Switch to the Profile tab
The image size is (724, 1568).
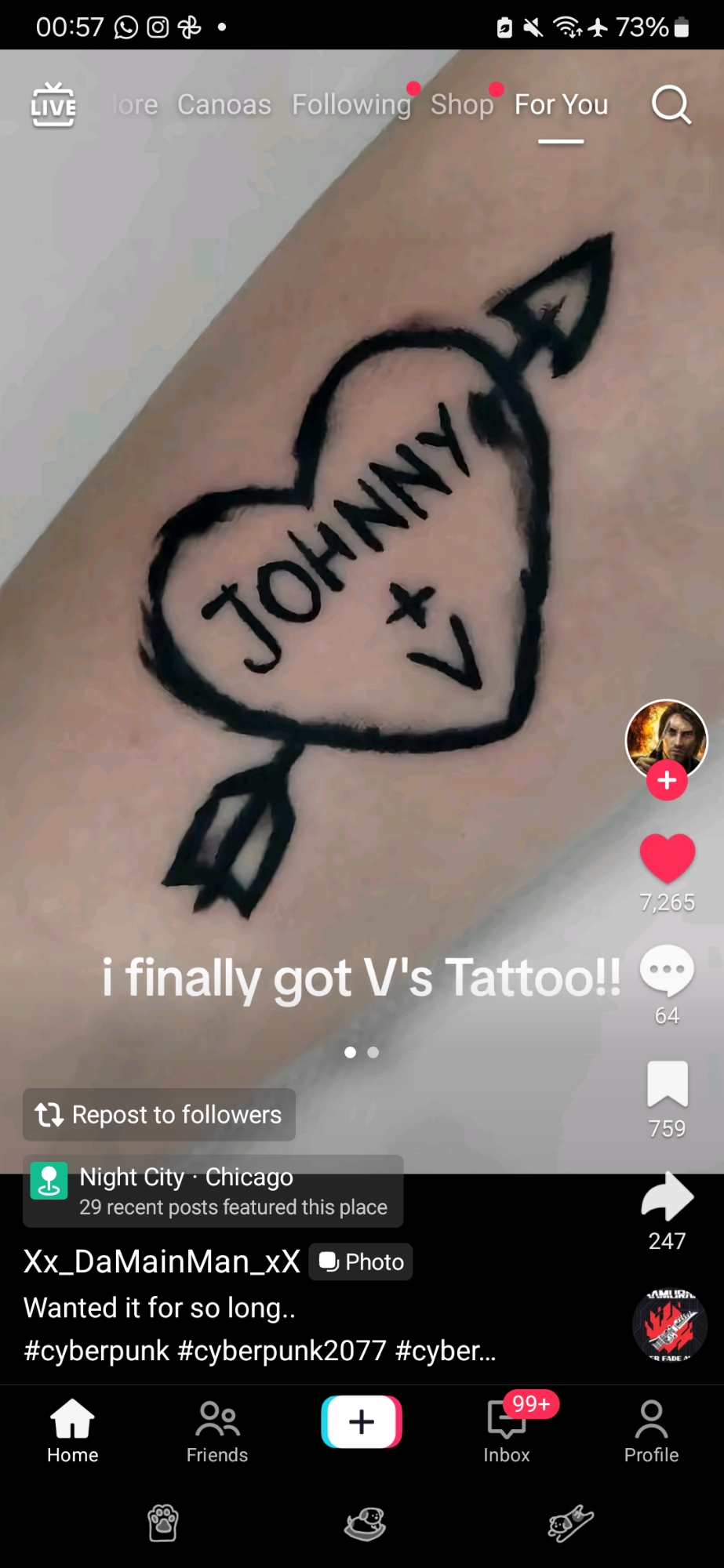(x=651, y=1432)
